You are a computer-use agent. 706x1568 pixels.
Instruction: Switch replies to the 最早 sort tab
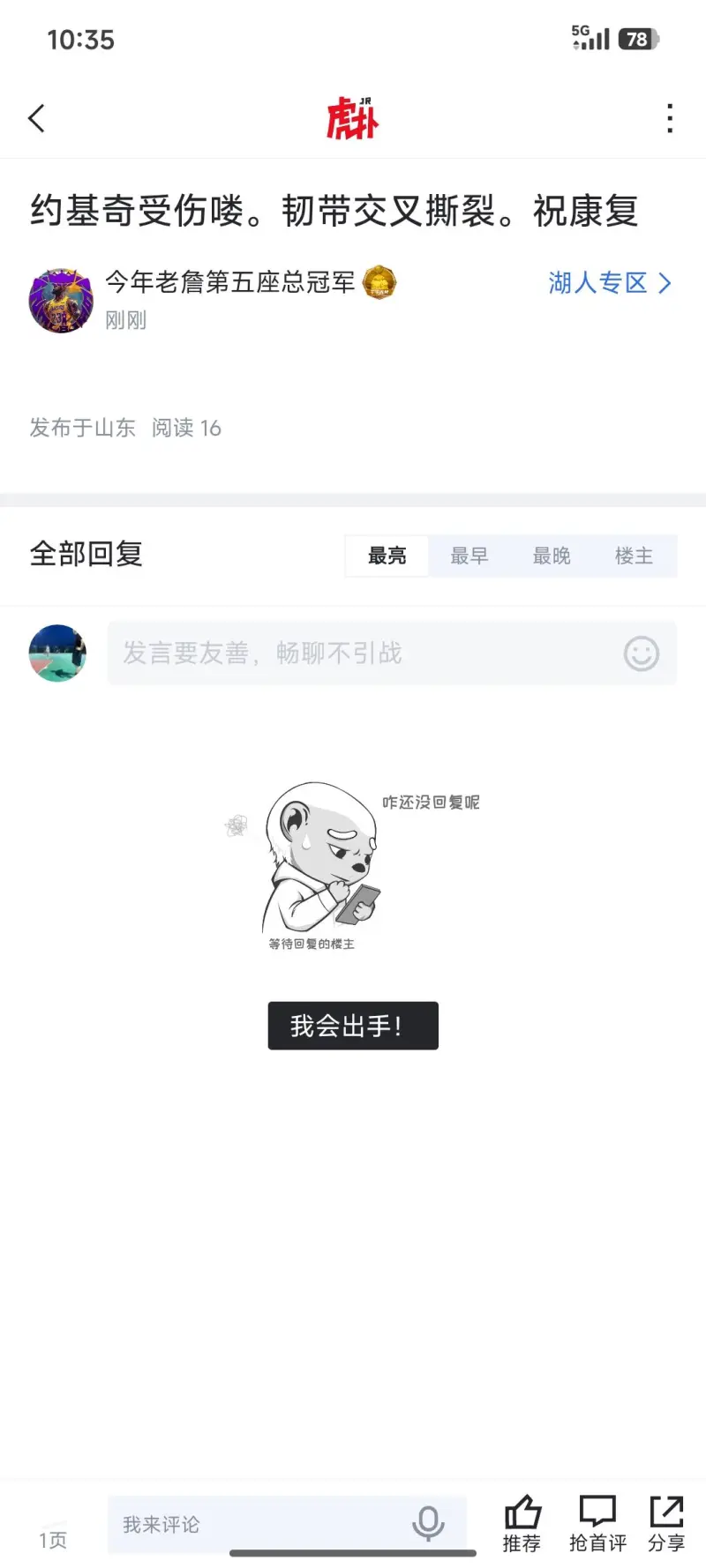pyautogui.click(x=469, y=556)
